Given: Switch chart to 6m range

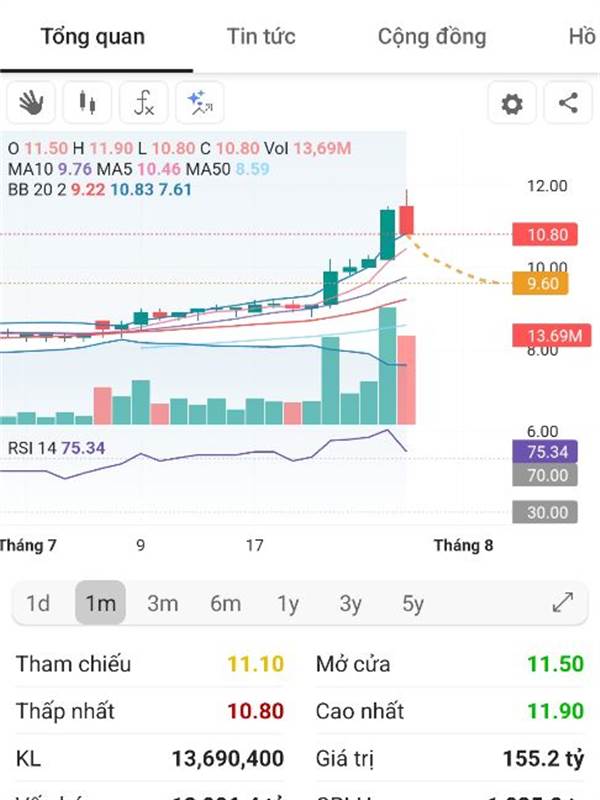Looking at the screenshot, I should pyautogui.click(x=225, y=603).
